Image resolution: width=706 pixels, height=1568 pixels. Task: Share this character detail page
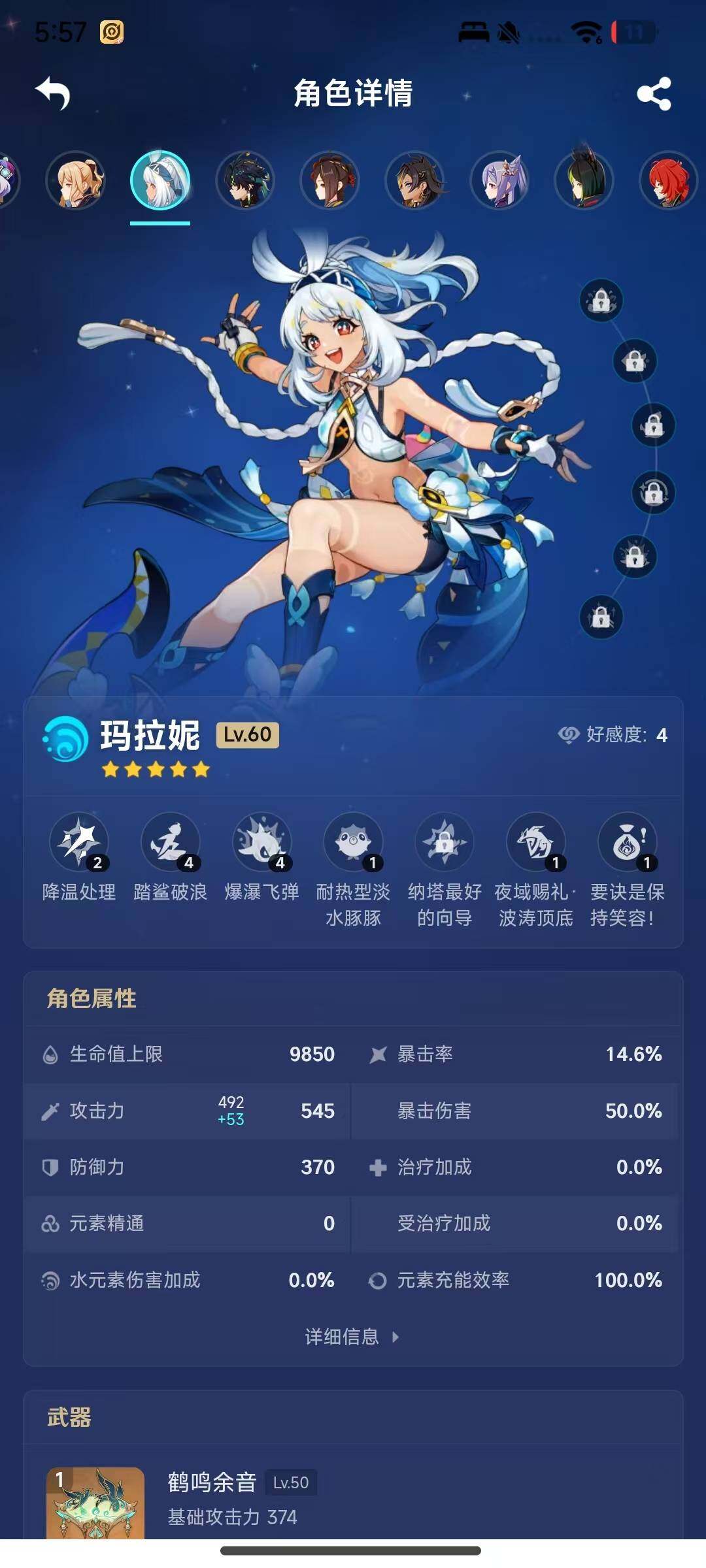654,93
